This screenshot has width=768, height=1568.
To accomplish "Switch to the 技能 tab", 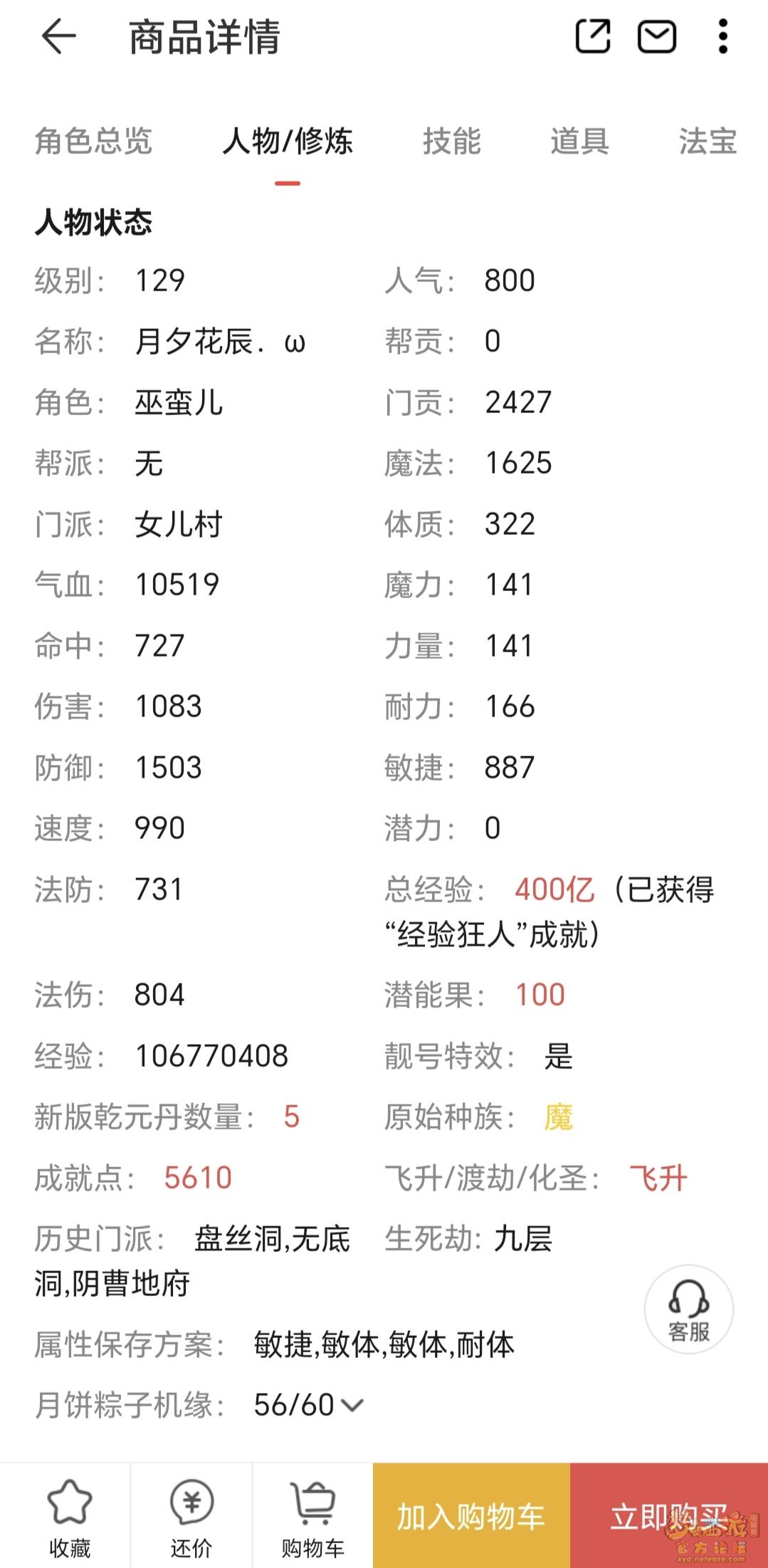I will [x=452, y=141].
